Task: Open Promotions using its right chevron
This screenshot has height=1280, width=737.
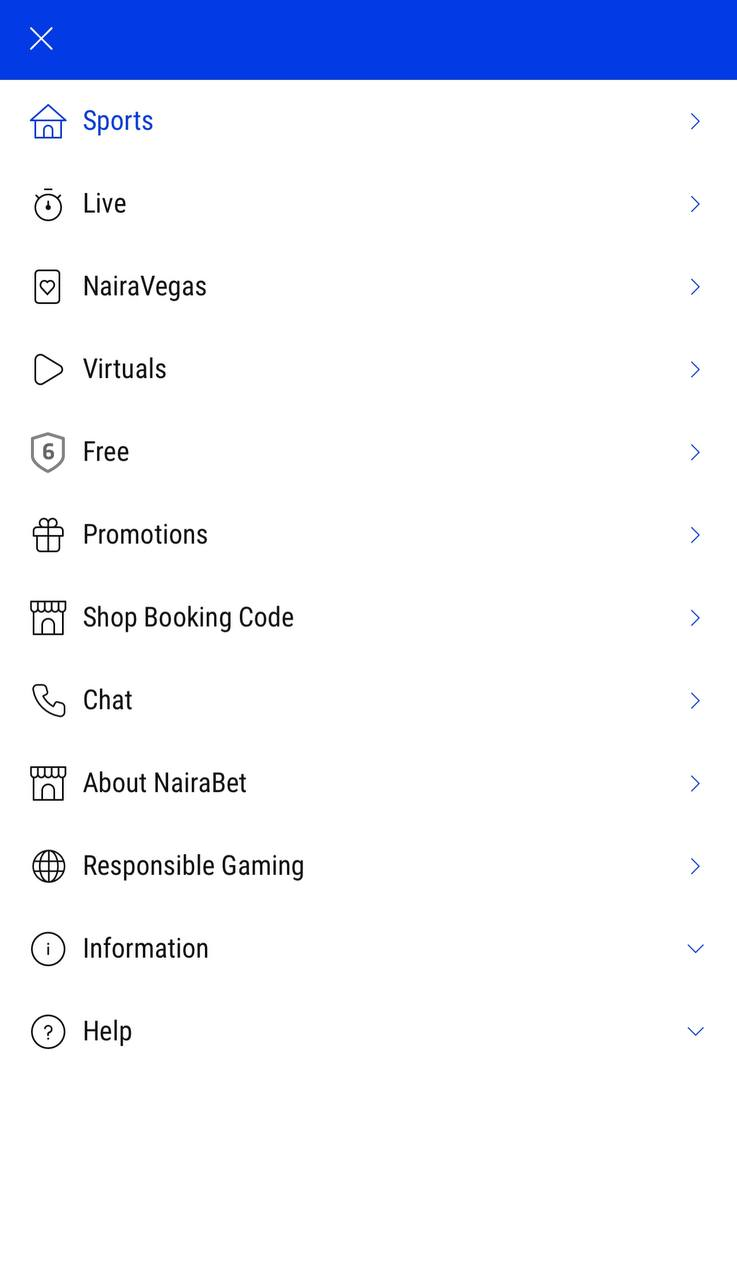Action: click(695, 534)
